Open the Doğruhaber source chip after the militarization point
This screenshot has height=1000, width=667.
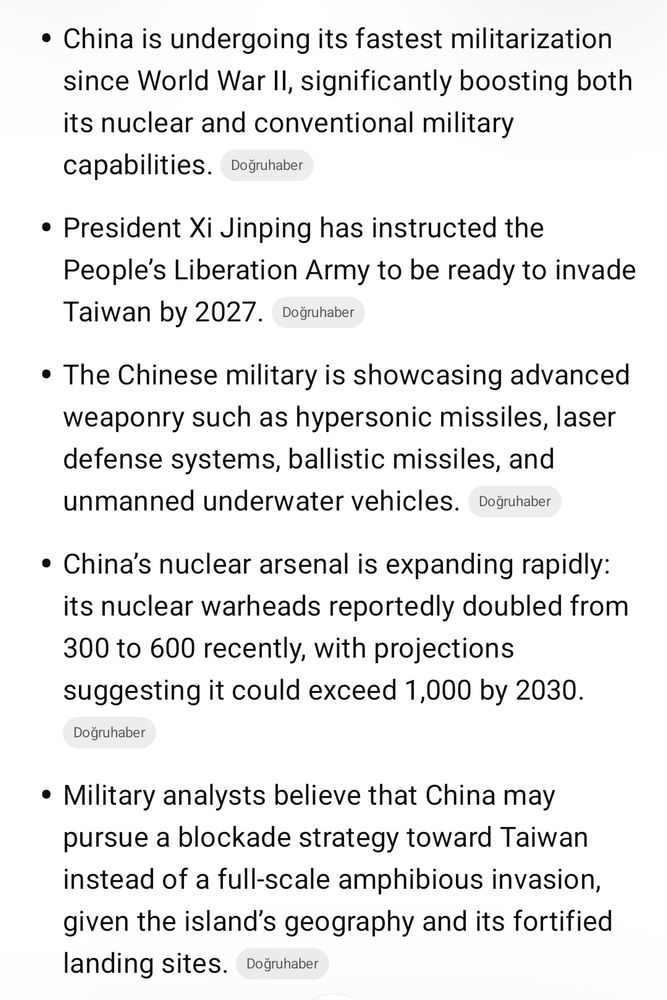267,165
